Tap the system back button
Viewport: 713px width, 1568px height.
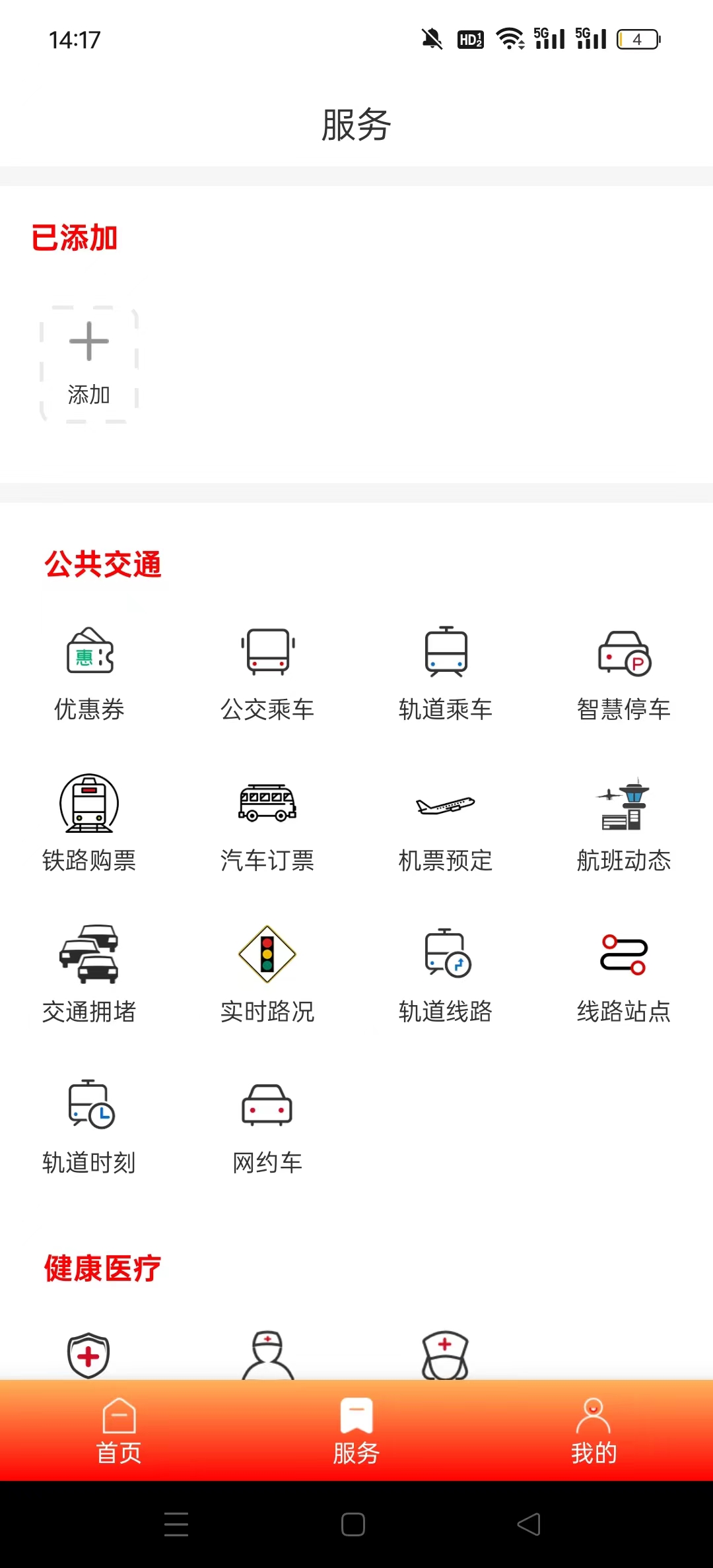click(529, 1524)
